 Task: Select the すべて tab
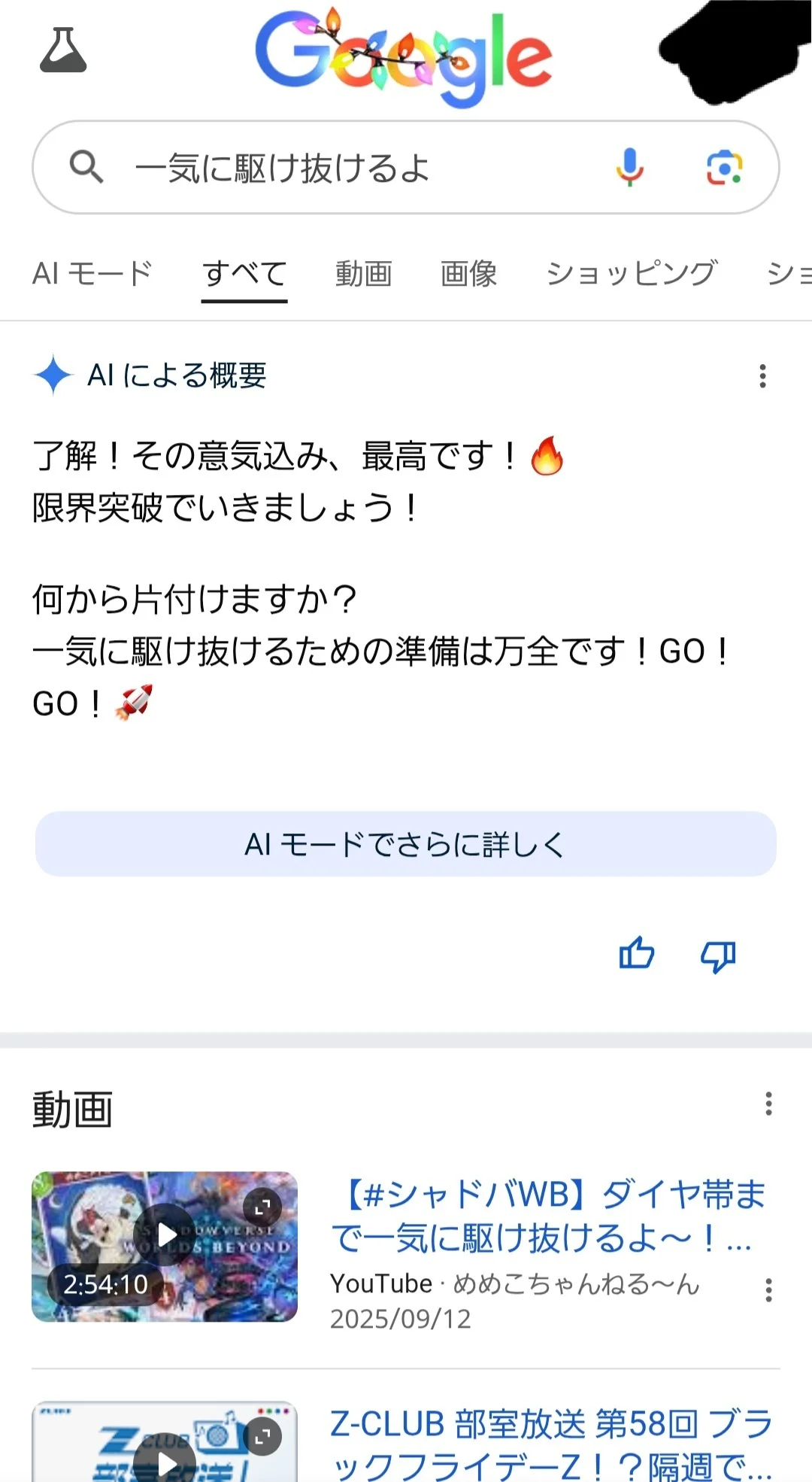(244, 273)
